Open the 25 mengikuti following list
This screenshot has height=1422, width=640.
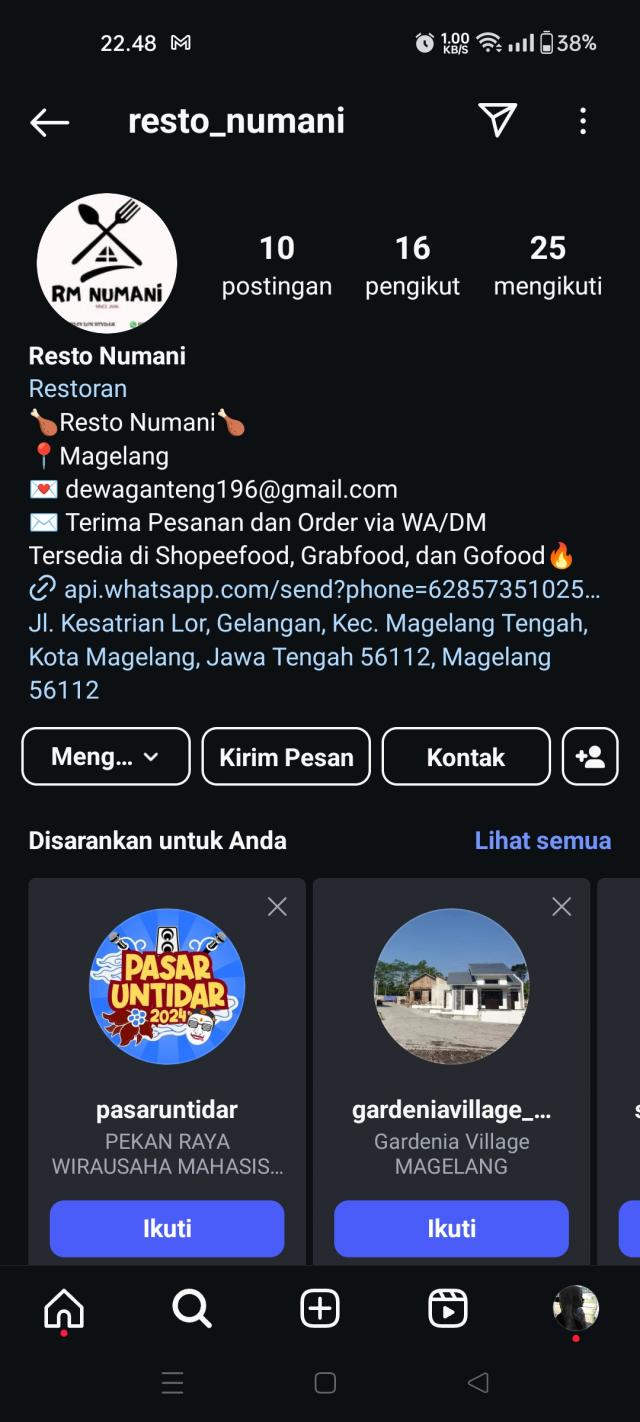(x=548, y=265)
